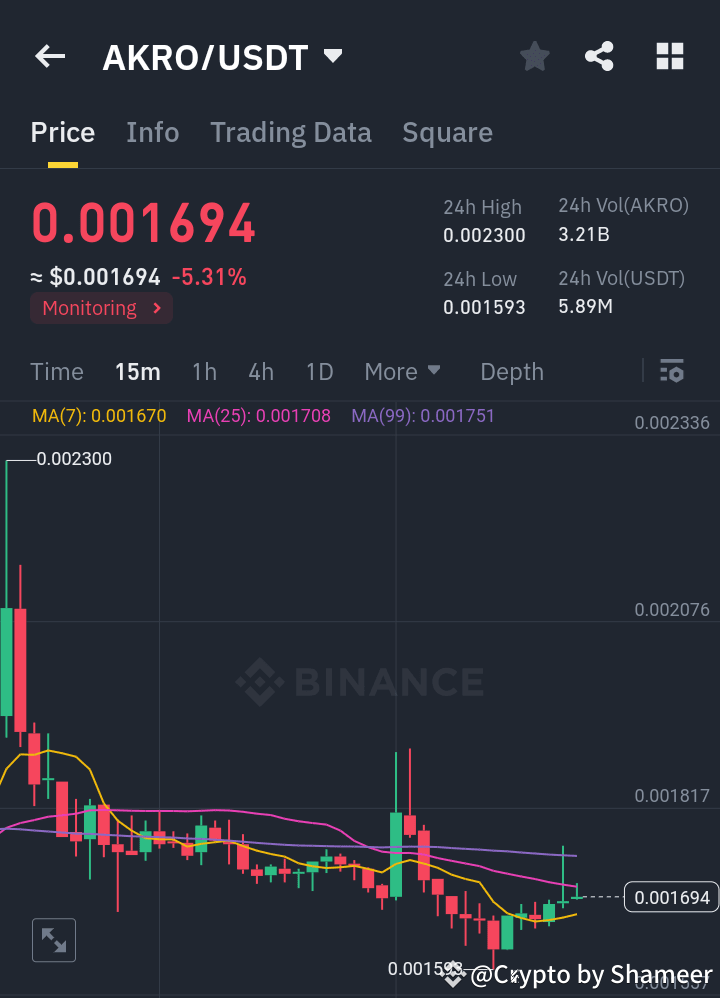
Task: Tap the Binance watermark logo
Action: pyautogui.click(x=360, y=682)
